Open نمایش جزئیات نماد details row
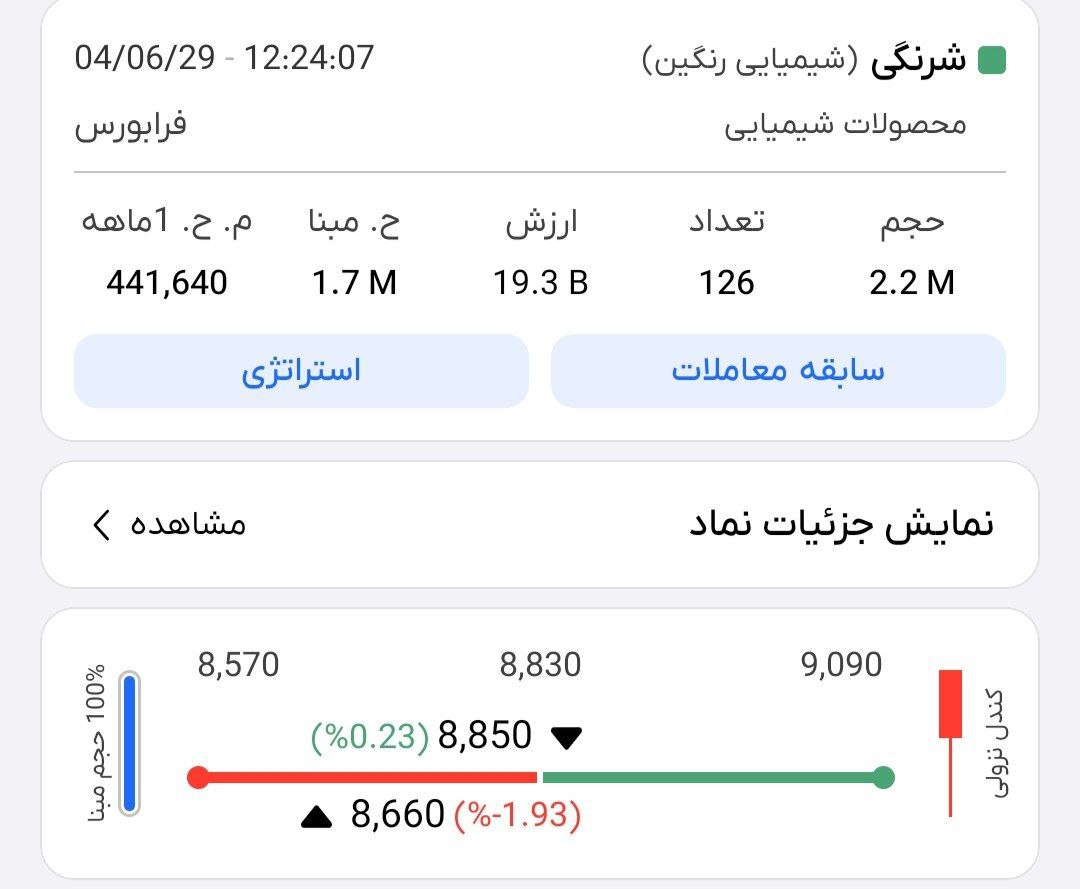This screenshot has width=1080, height=889. pos(540,524)
